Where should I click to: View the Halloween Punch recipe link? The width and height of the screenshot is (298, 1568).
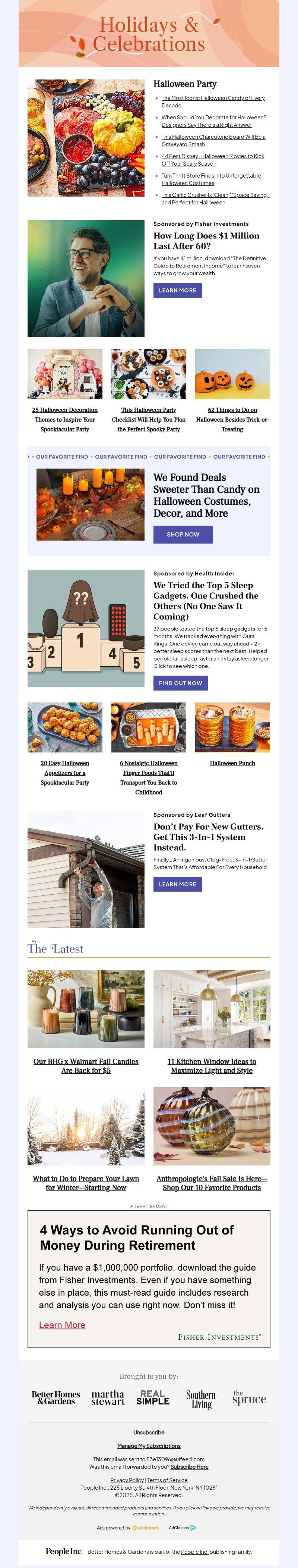coord(232,763)
